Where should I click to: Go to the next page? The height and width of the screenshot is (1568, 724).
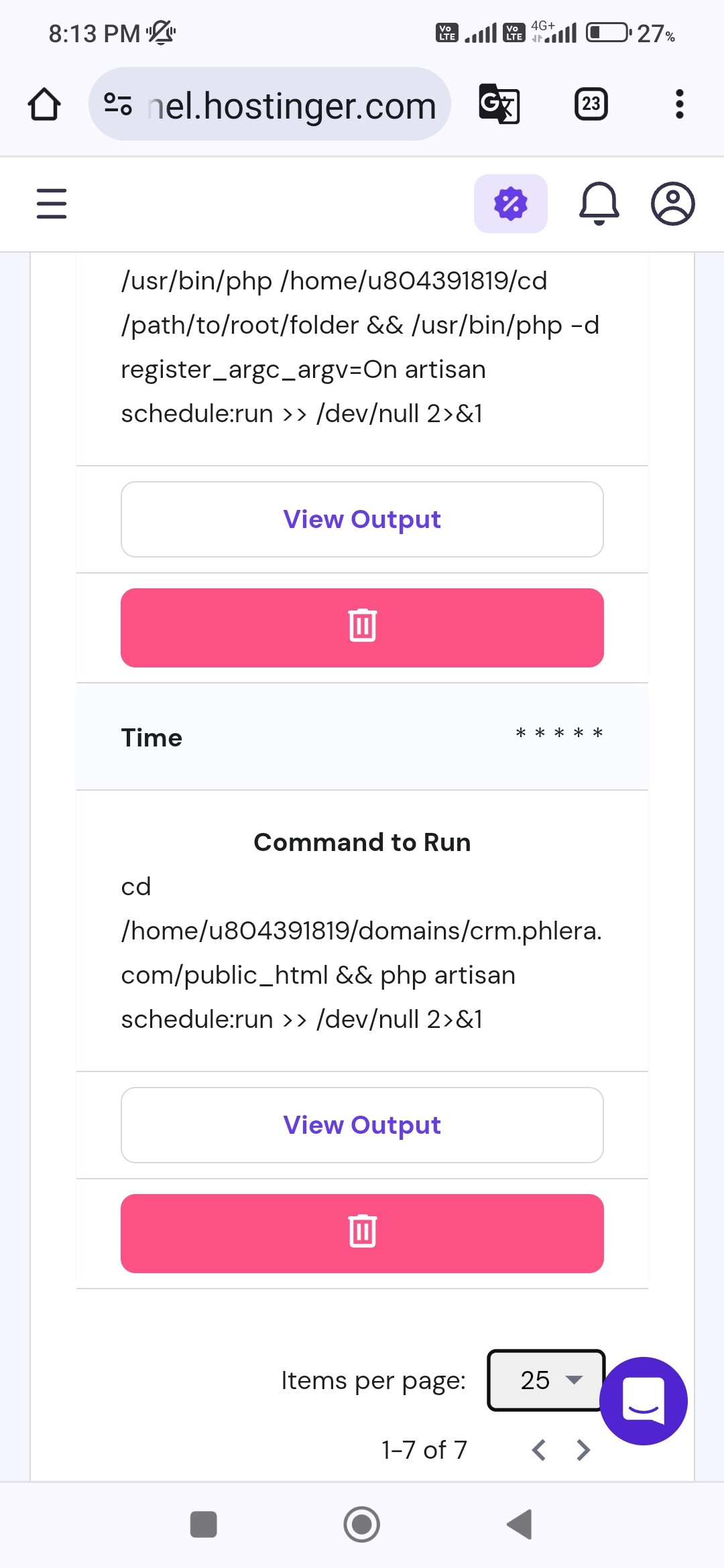click(x=583, y=1450)
